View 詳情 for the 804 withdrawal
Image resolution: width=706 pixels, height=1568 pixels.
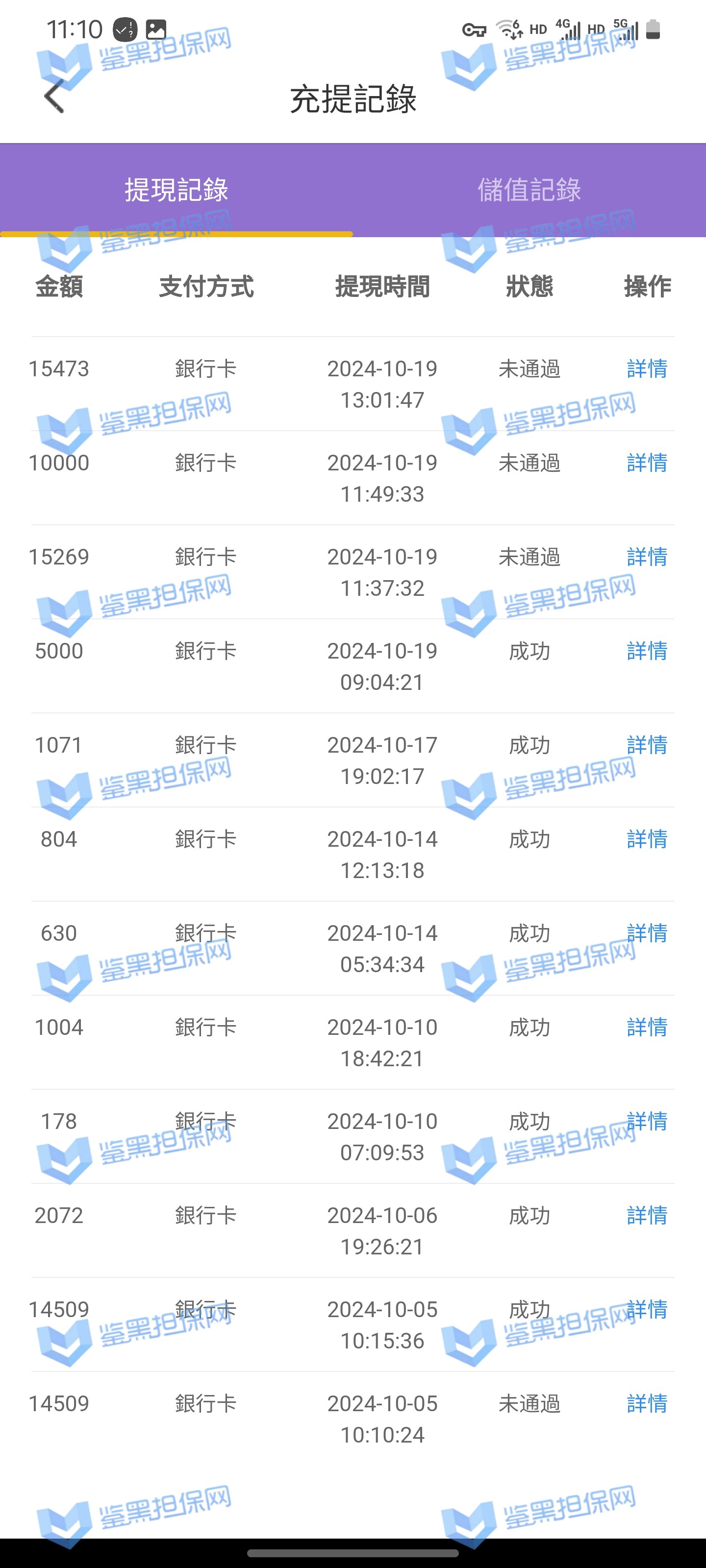tap(647, 839)
